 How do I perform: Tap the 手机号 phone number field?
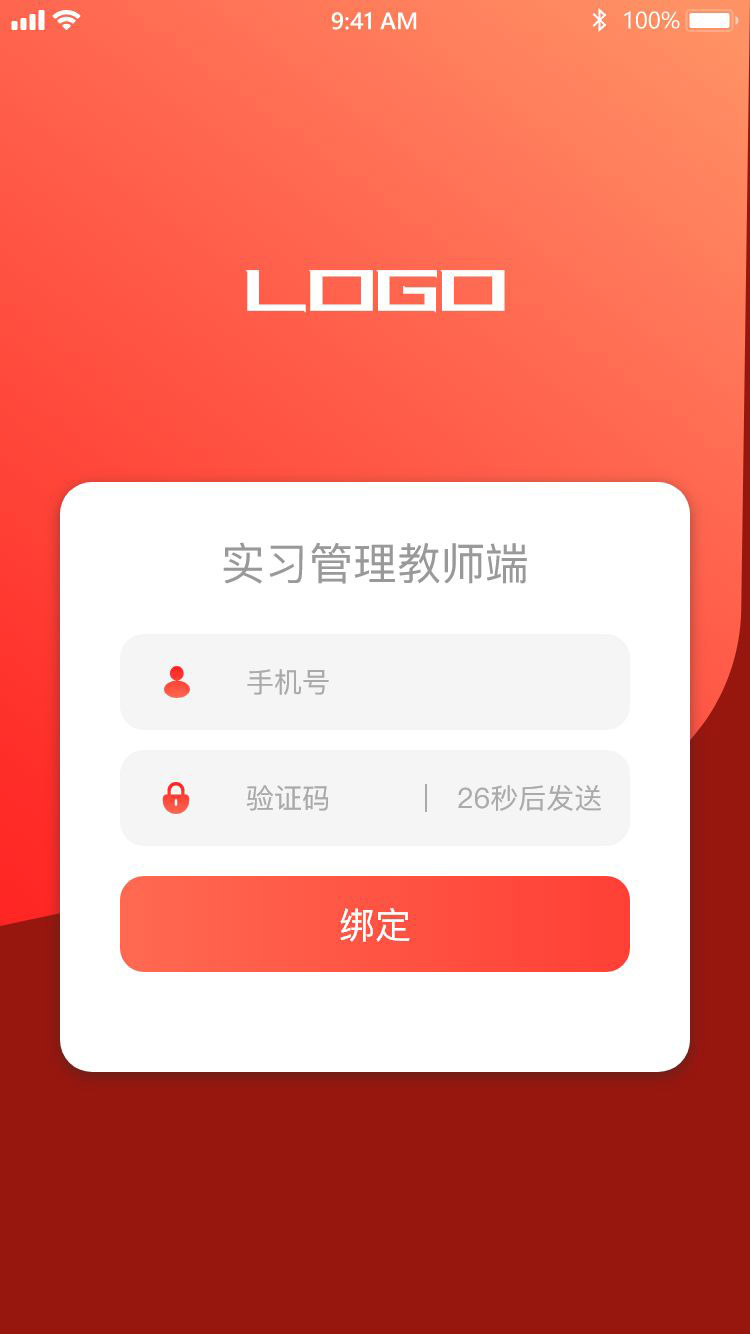[x=400, y=682]
